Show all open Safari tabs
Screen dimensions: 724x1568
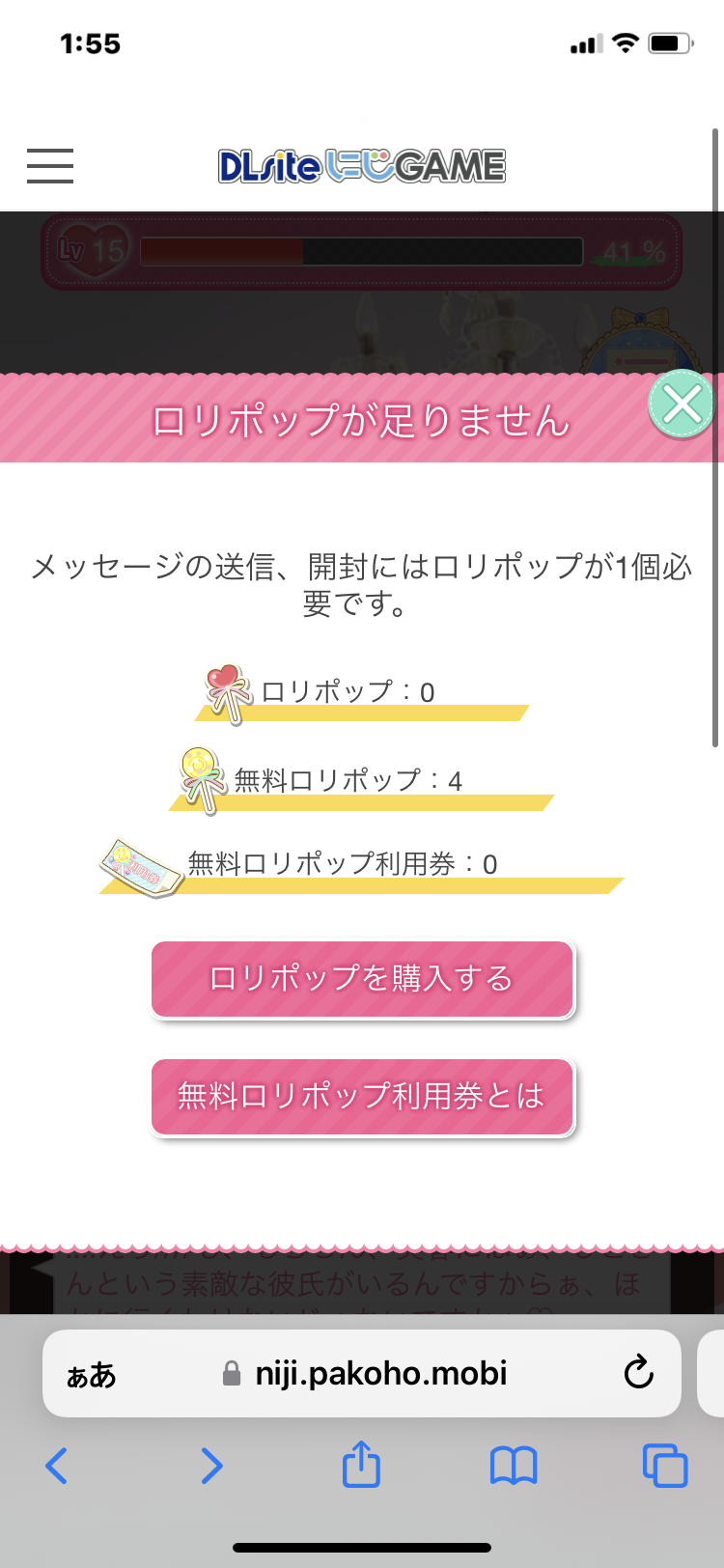click(664, 1466)
